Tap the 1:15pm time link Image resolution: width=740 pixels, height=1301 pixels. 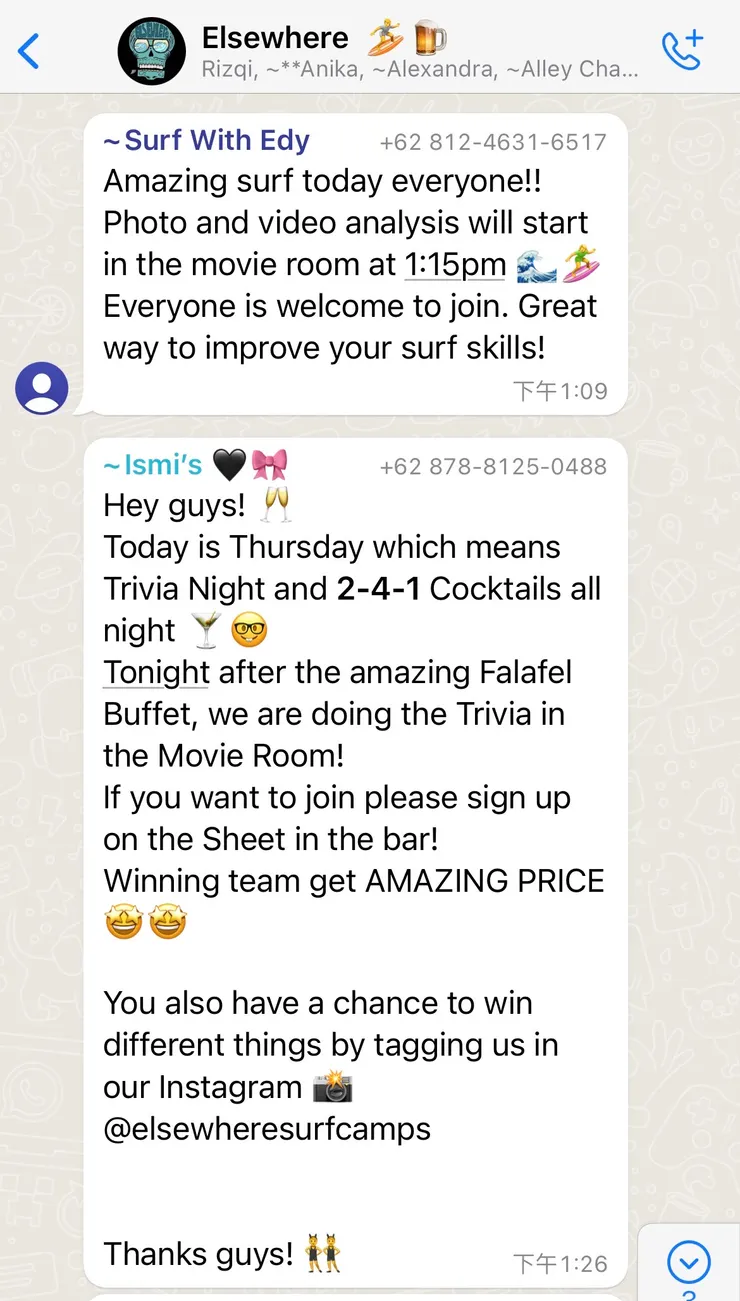[455, 264]
